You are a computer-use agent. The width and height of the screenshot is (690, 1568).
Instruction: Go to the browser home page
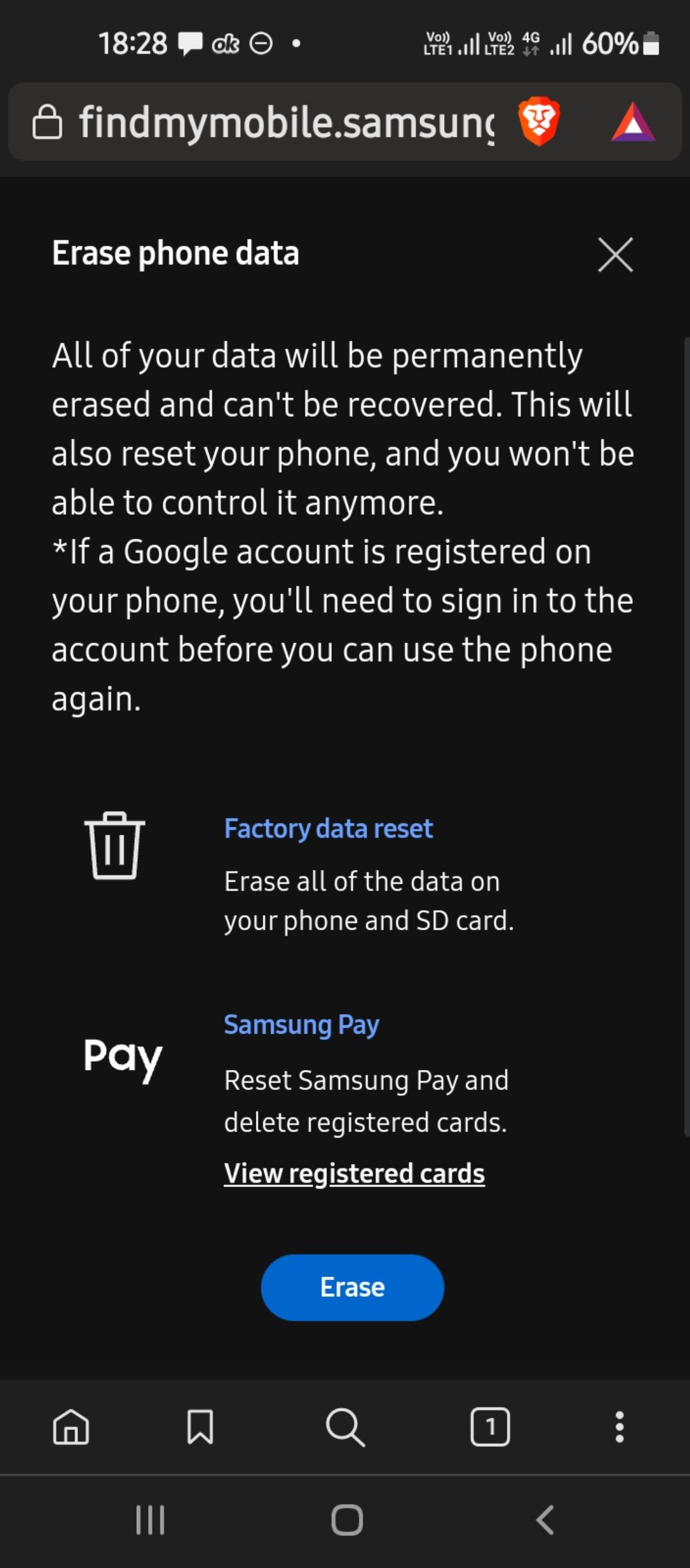[x=71, y=1427]
